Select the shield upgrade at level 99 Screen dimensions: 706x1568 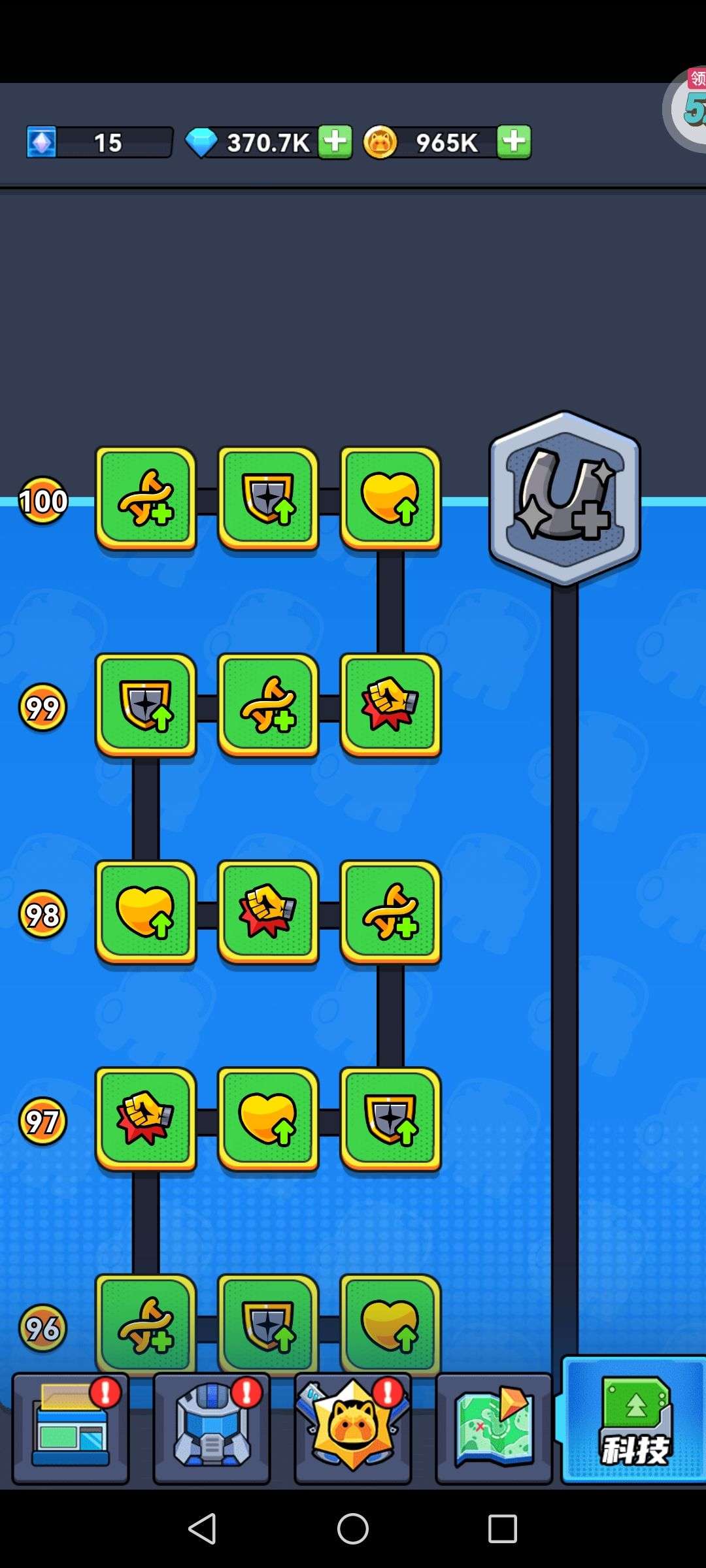pyautogui.click(x=146, y=706)
